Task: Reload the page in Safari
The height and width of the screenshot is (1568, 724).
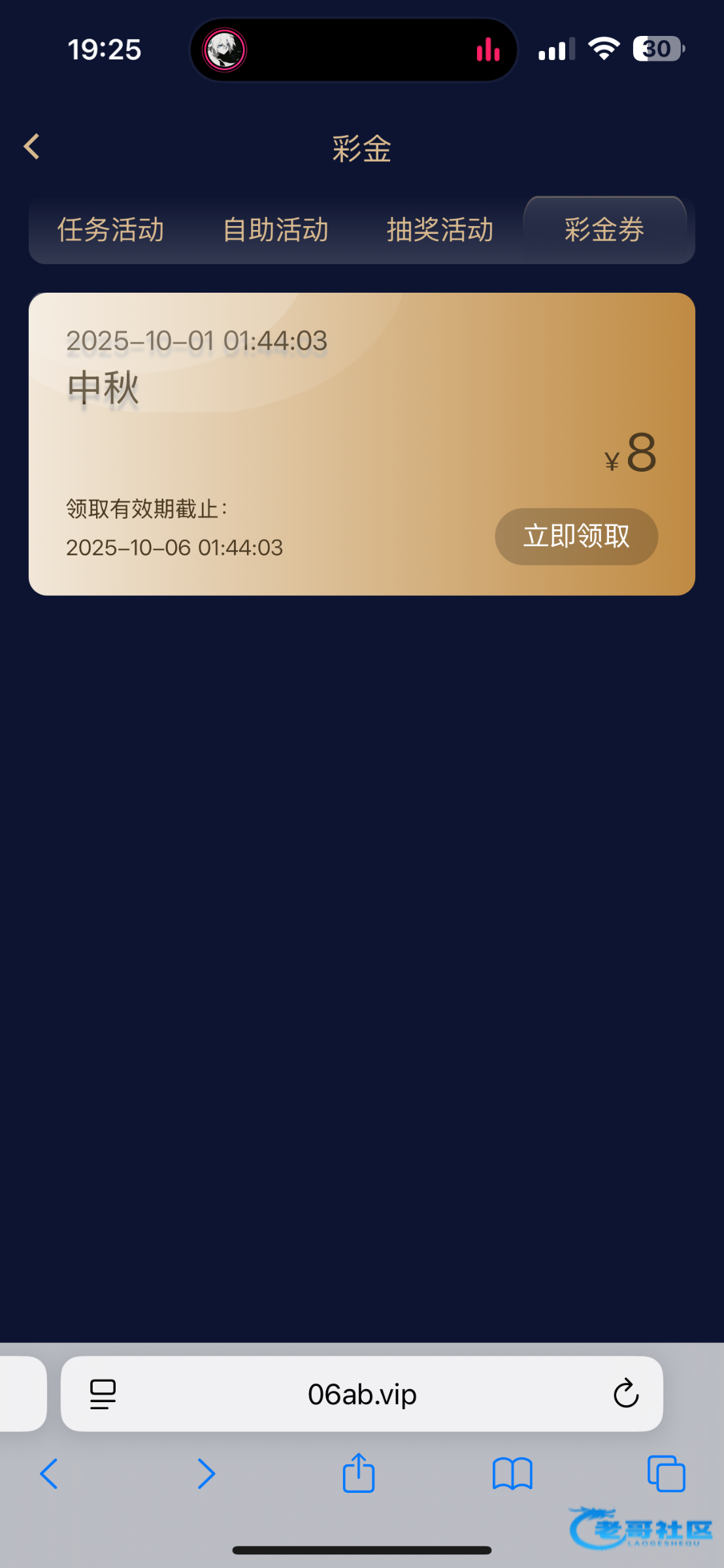Action: (625, 1395)
